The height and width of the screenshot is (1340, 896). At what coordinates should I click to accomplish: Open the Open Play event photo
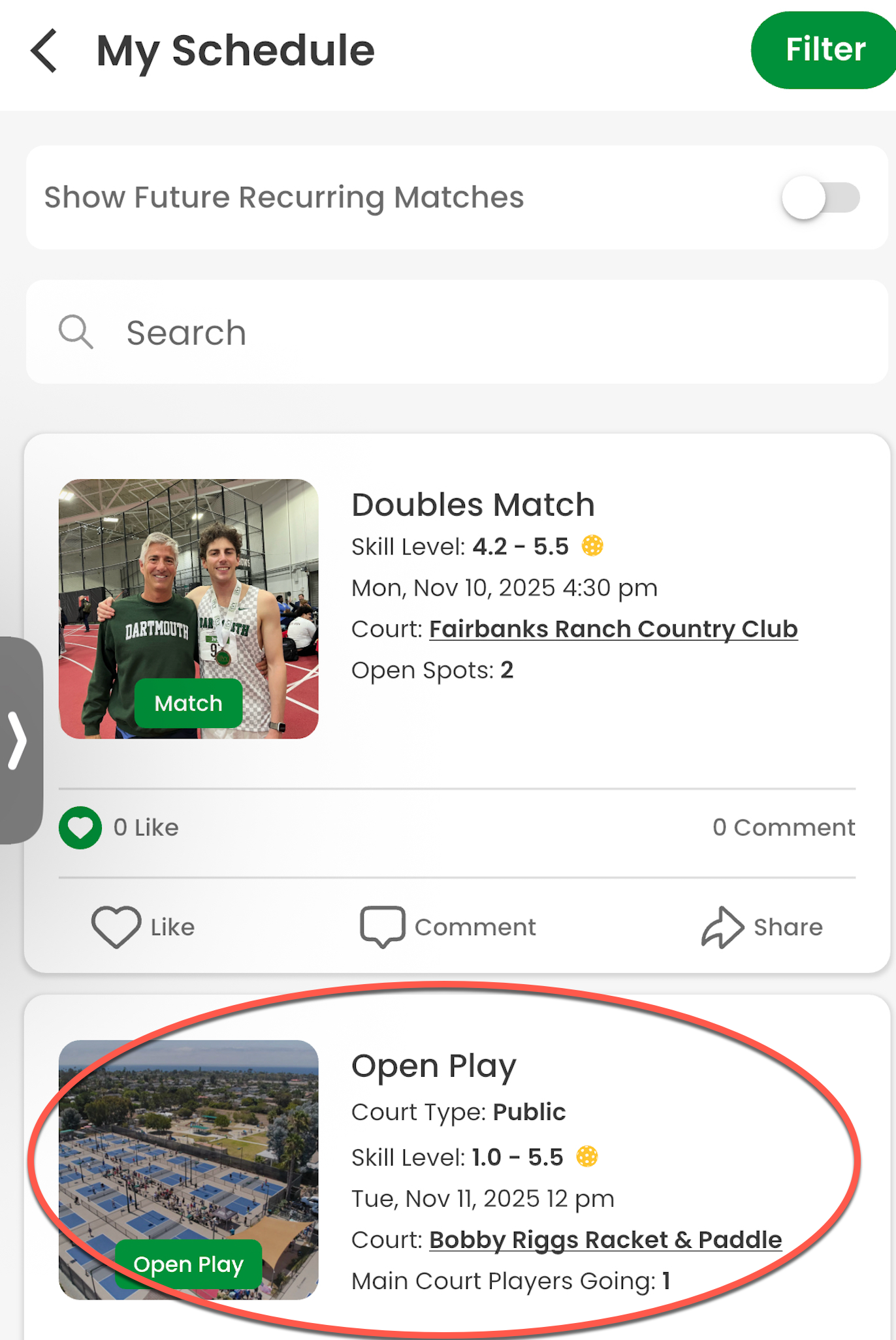coord(189,1169)
